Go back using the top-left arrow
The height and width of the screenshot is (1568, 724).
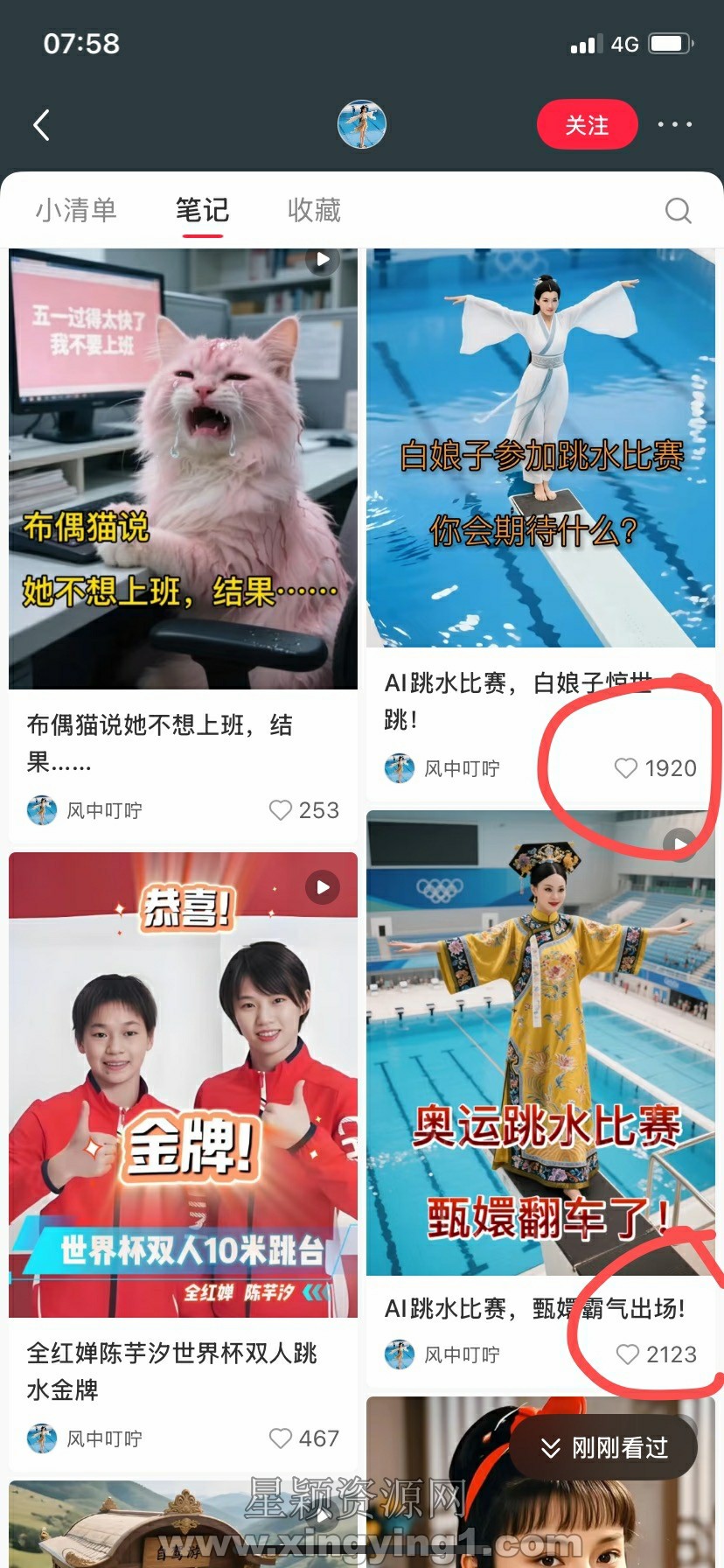41,125
